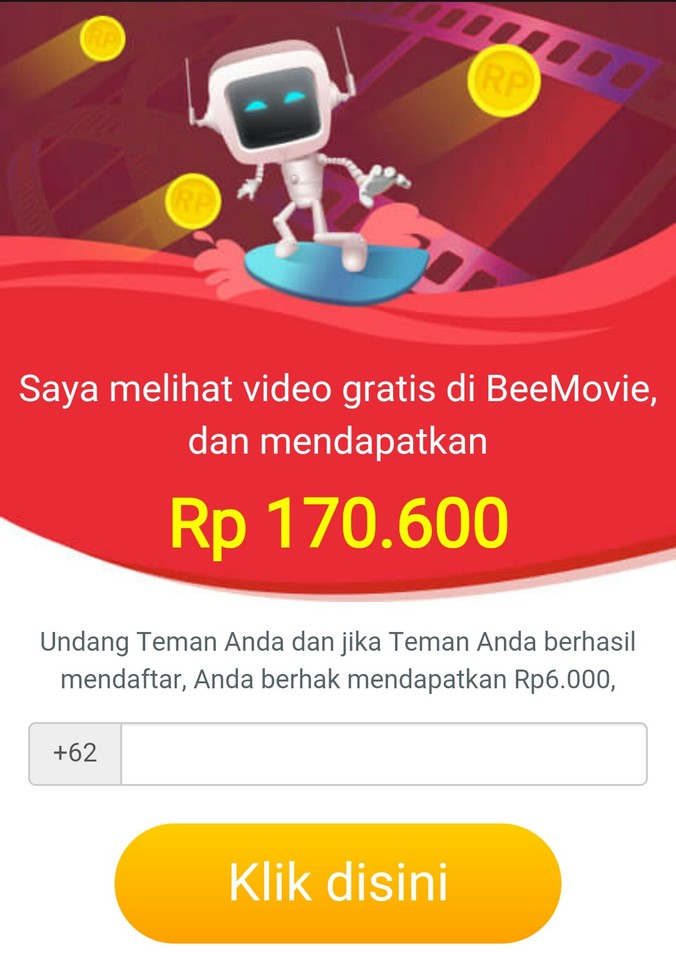Tap the phone number field next to +62
Image resolution: width=676 pixels, height=963 pixels.
coord(383,754)
